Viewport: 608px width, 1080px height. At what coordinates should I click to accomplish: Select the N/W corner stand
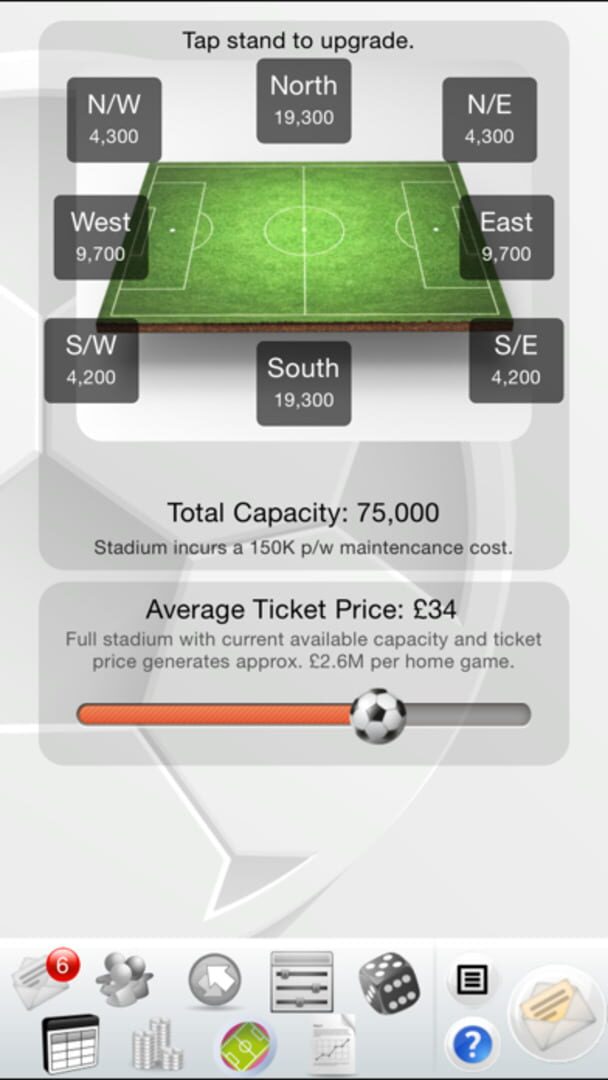coord(113,119)
